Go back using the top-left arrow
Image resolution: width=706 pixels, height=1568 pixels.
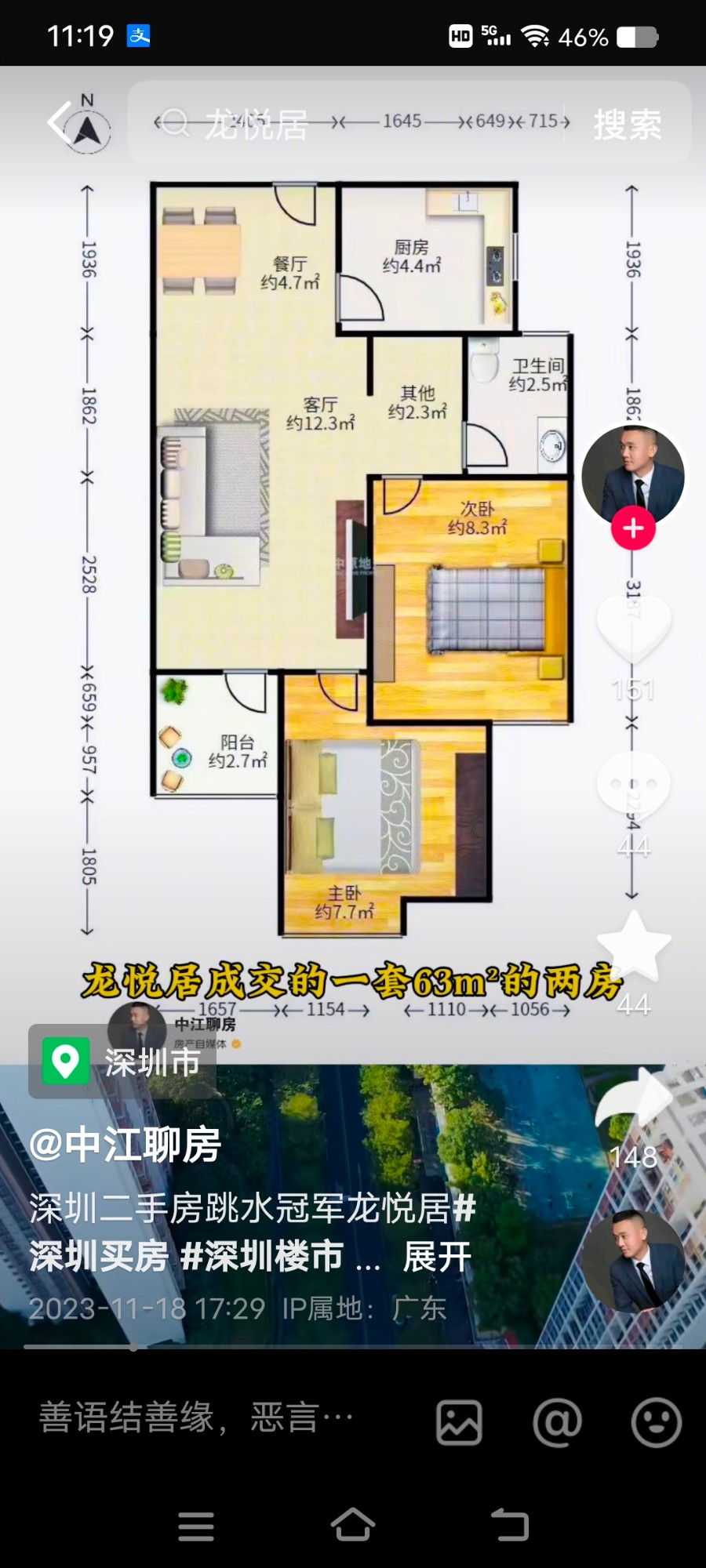(x=60, y=122)
